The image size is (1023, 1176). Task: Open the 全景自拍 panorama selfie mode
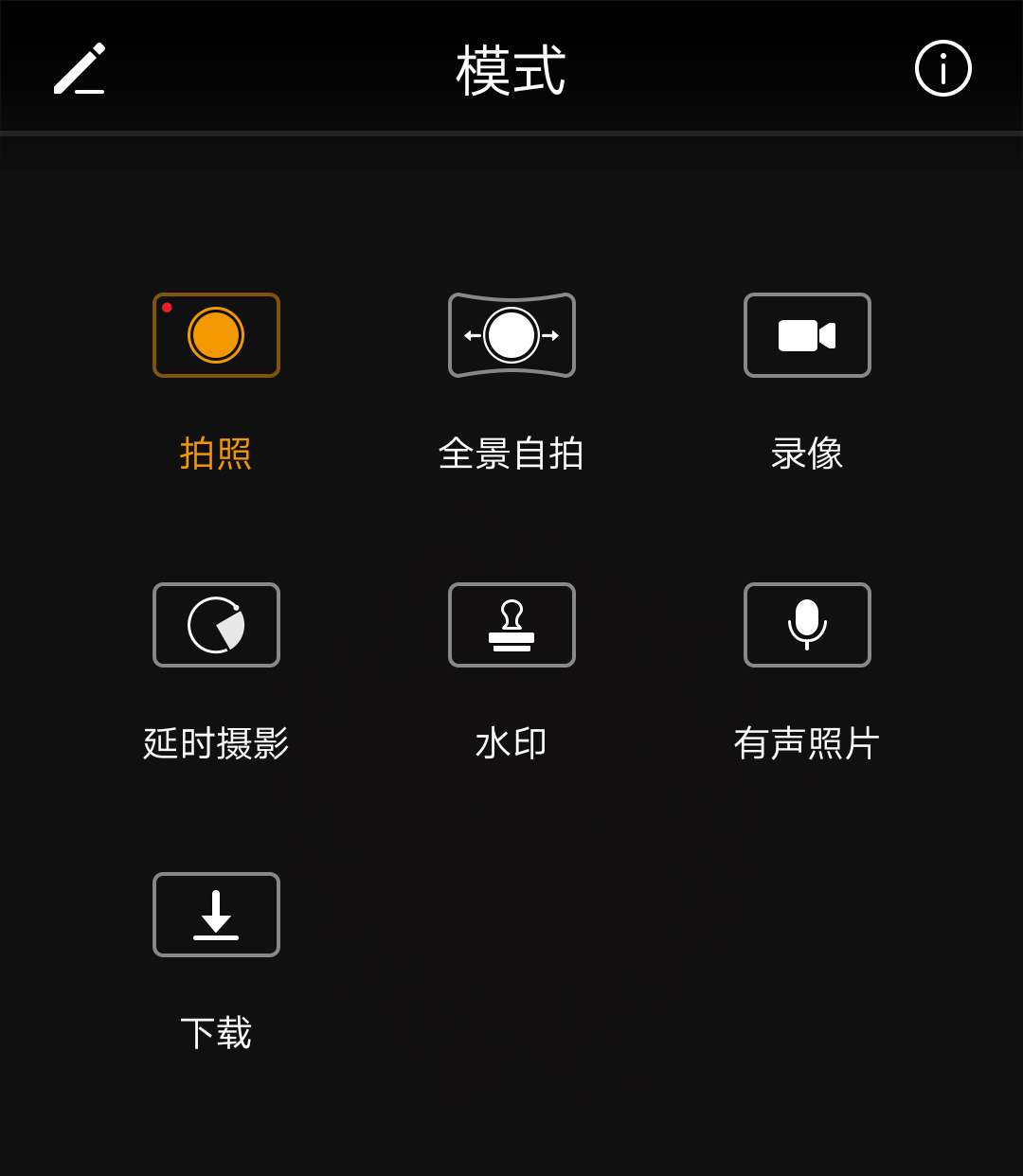(511, 336)
